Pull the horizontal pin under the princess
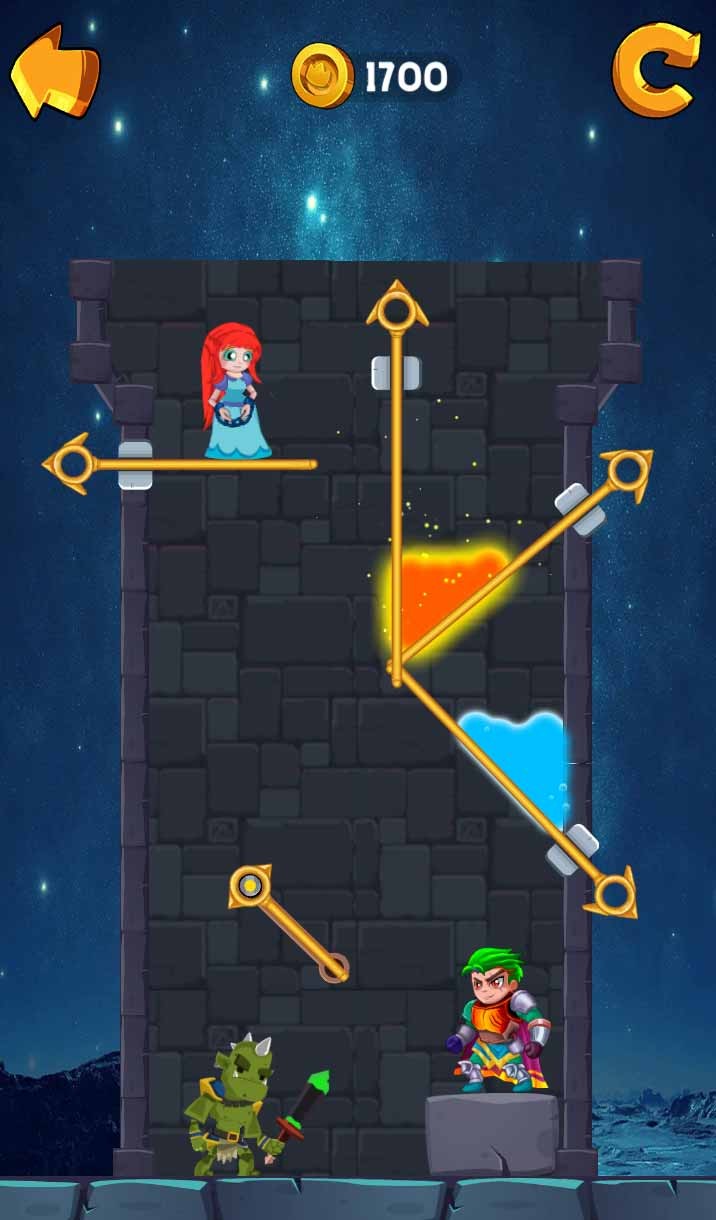 72,463
